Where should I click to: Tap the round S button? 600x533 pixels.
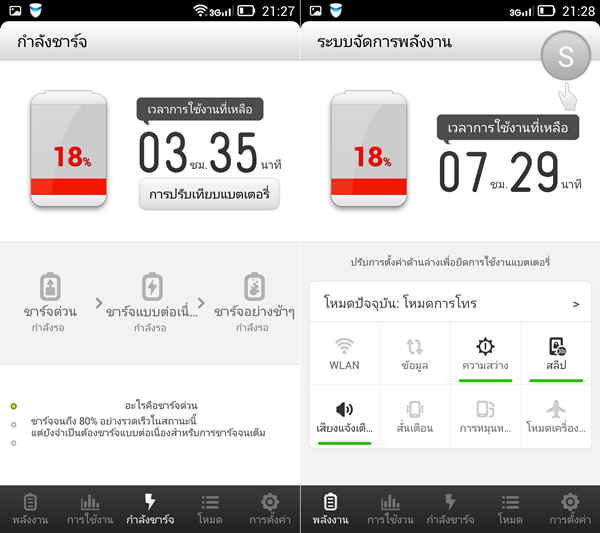[x=566, y=56]
